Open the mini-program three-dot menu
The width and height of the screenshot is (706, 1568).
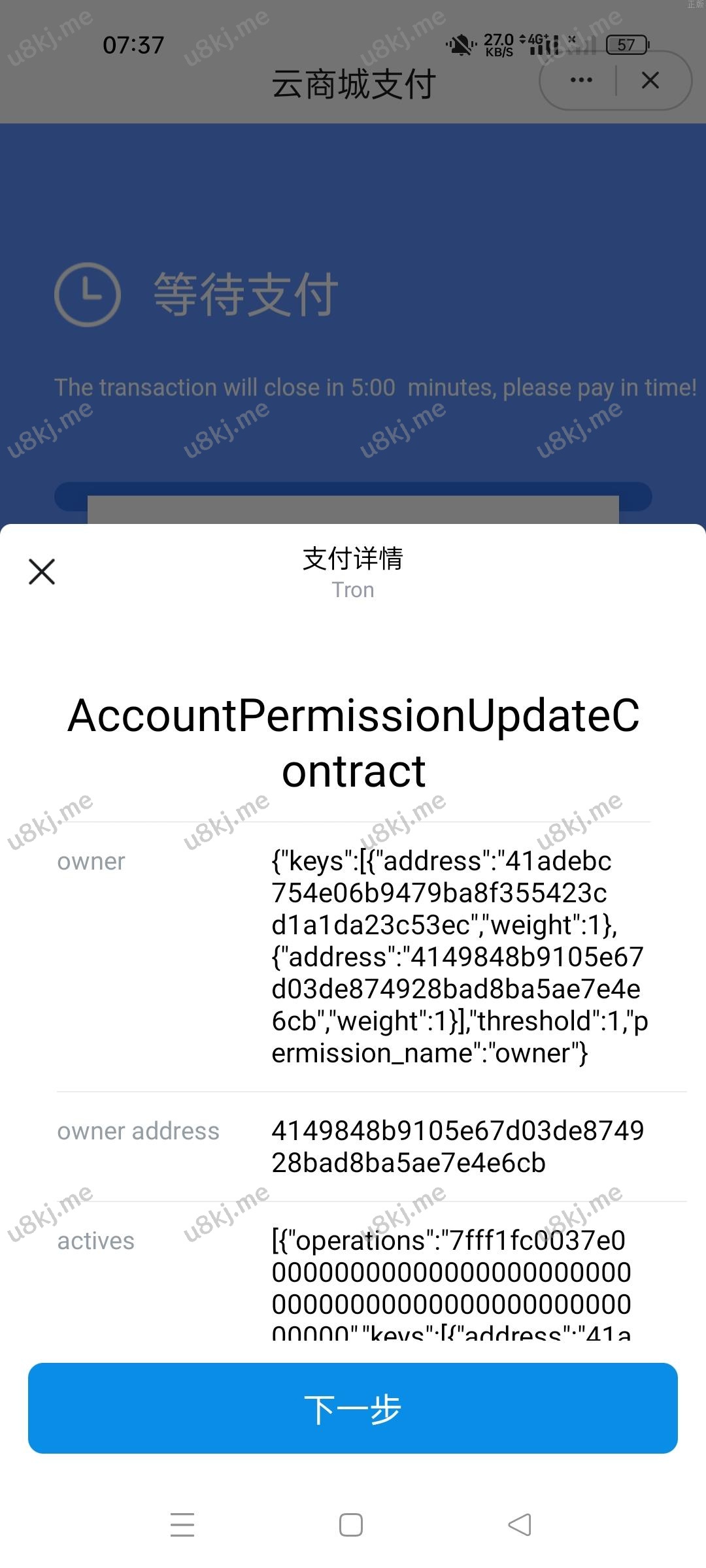point(580,80)
